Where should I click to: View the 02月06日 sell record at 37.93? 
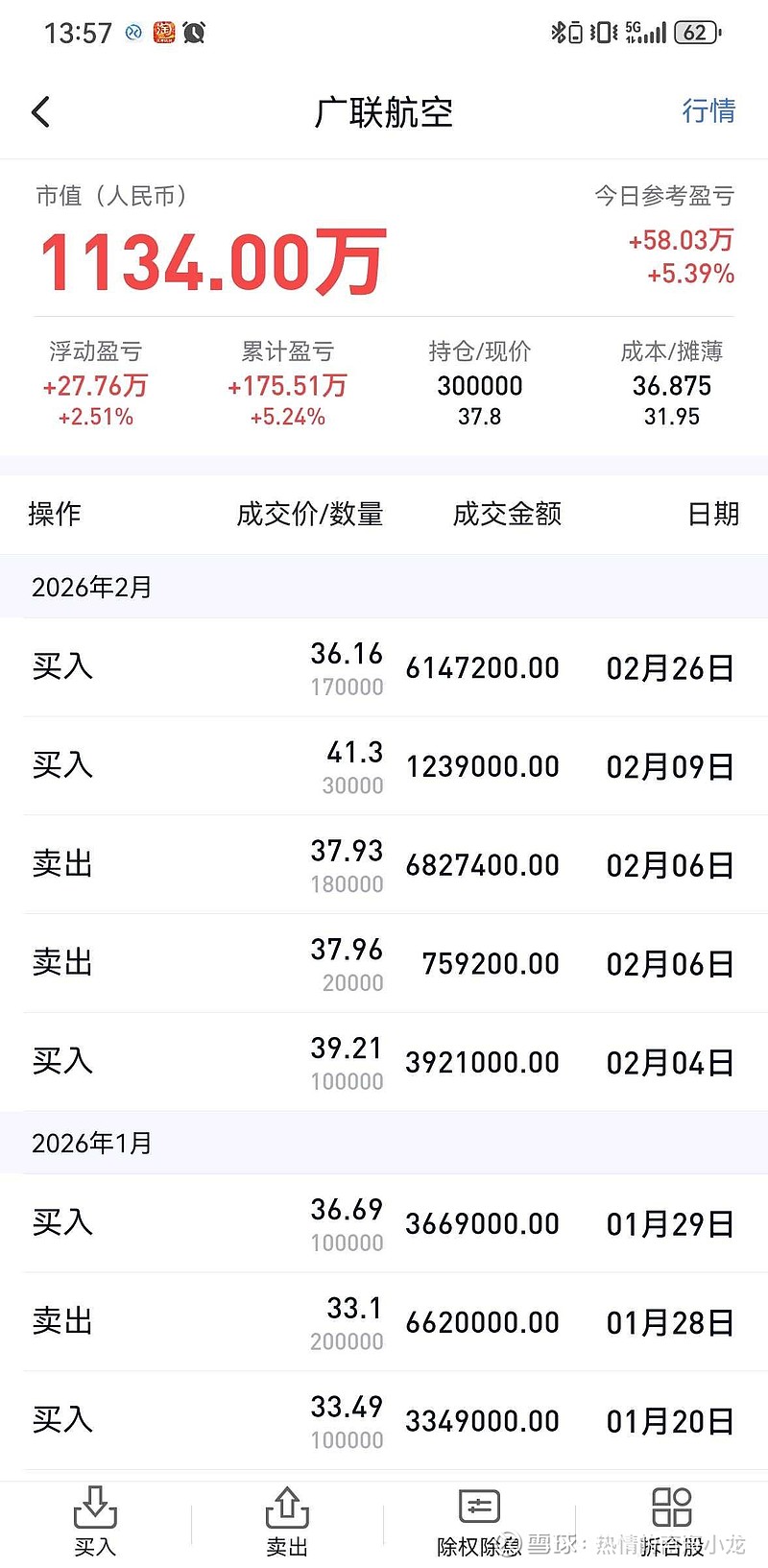(x=384, y=865)
